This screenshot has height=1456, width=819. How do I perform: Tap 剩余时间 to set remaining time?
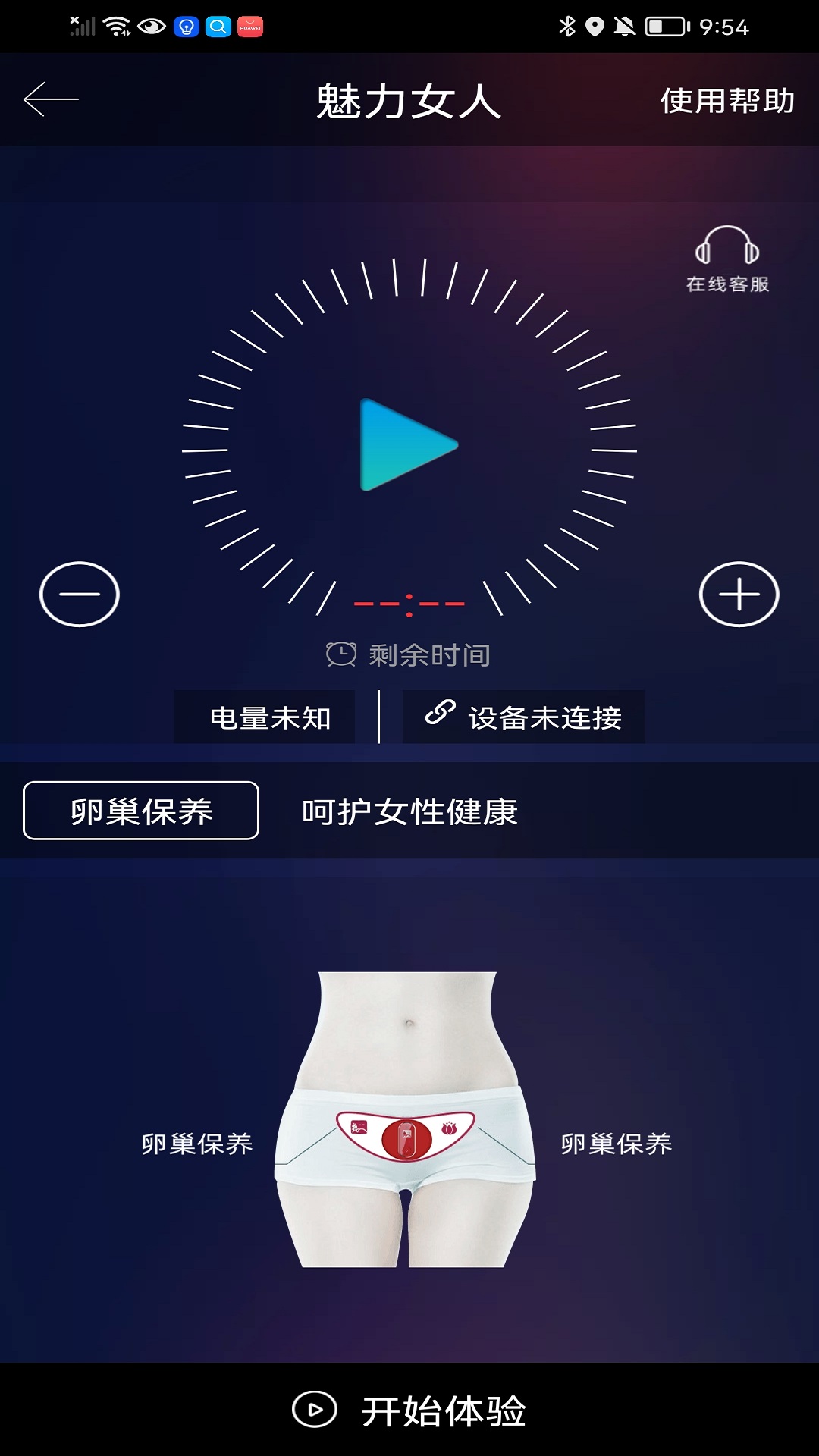click(x=428, y=652)
